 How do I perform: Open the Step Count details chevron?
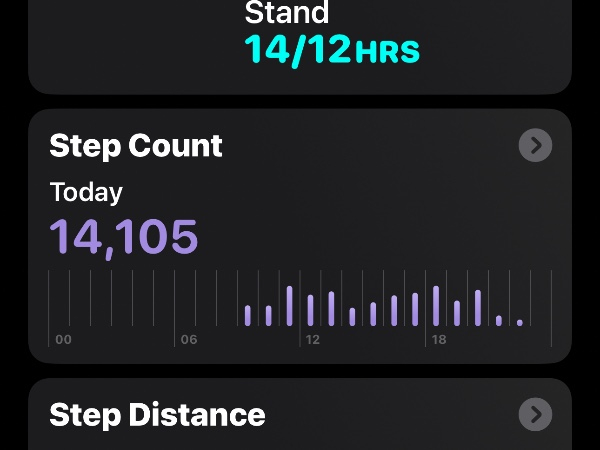pos(536,146)
